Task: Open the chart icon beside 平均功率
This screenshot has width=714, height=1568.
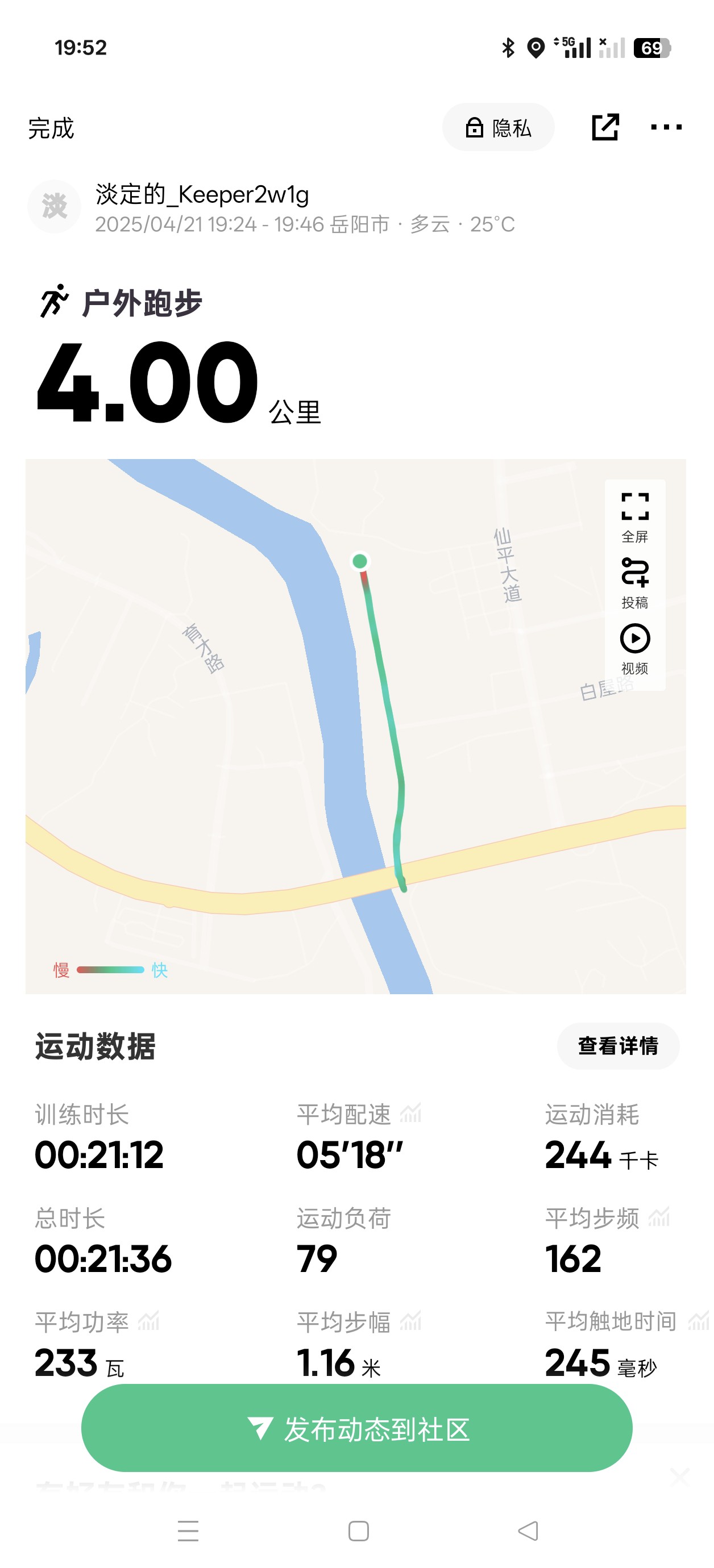Action: click(x=148, y=1321)
